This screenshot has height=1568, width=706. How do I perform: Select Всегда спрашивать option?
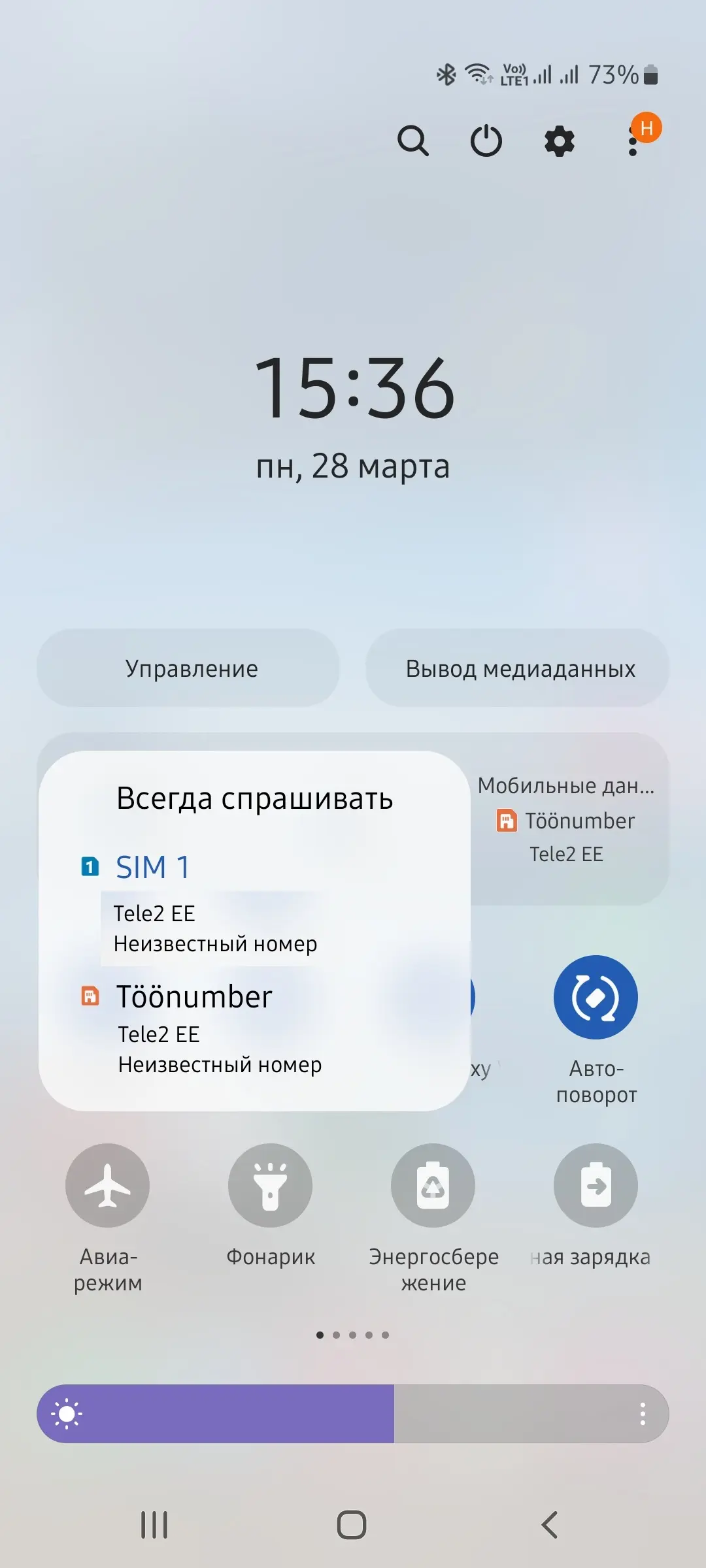255,798
